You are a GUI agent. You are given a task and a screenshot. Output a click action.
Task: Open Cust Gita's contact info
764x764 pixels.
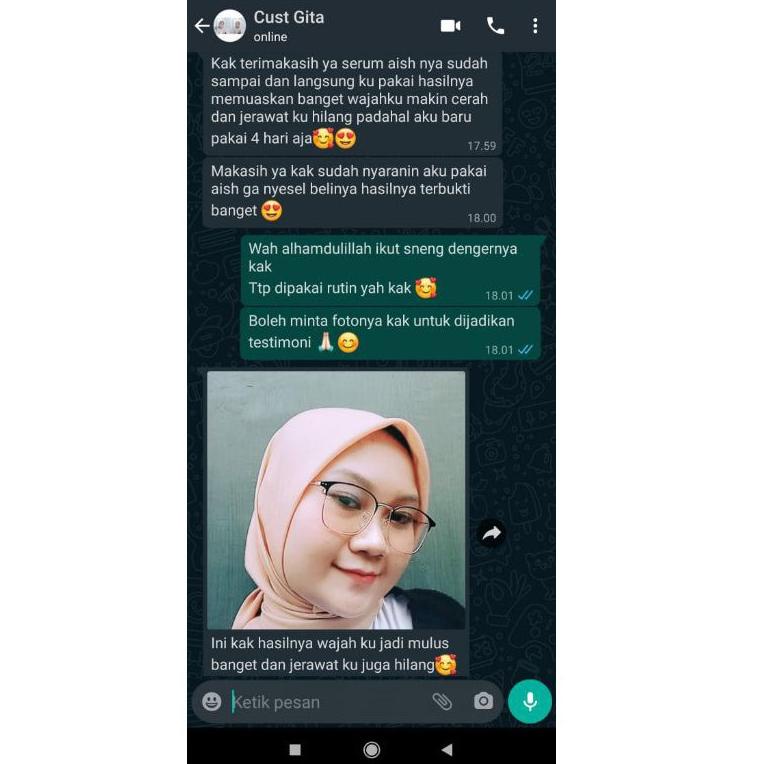click(x=290, y=26)
